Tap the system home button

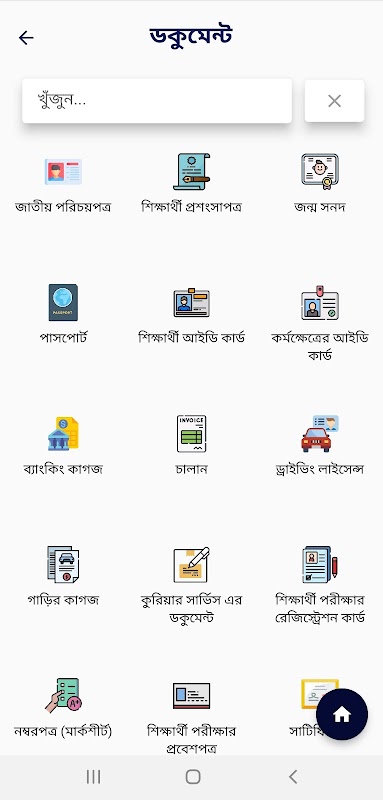193,777
